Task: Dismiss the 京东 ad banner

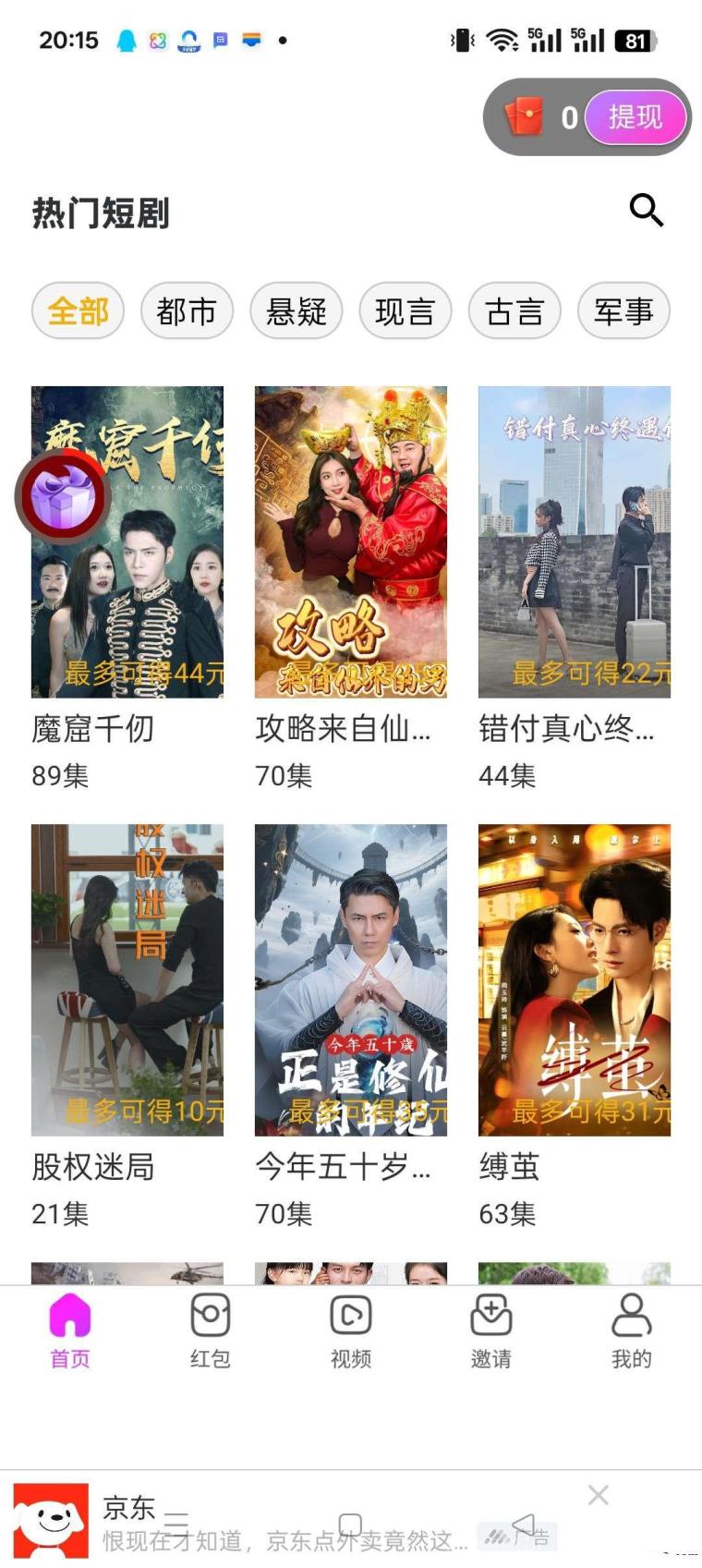Action: click(x=599, y=1494)
